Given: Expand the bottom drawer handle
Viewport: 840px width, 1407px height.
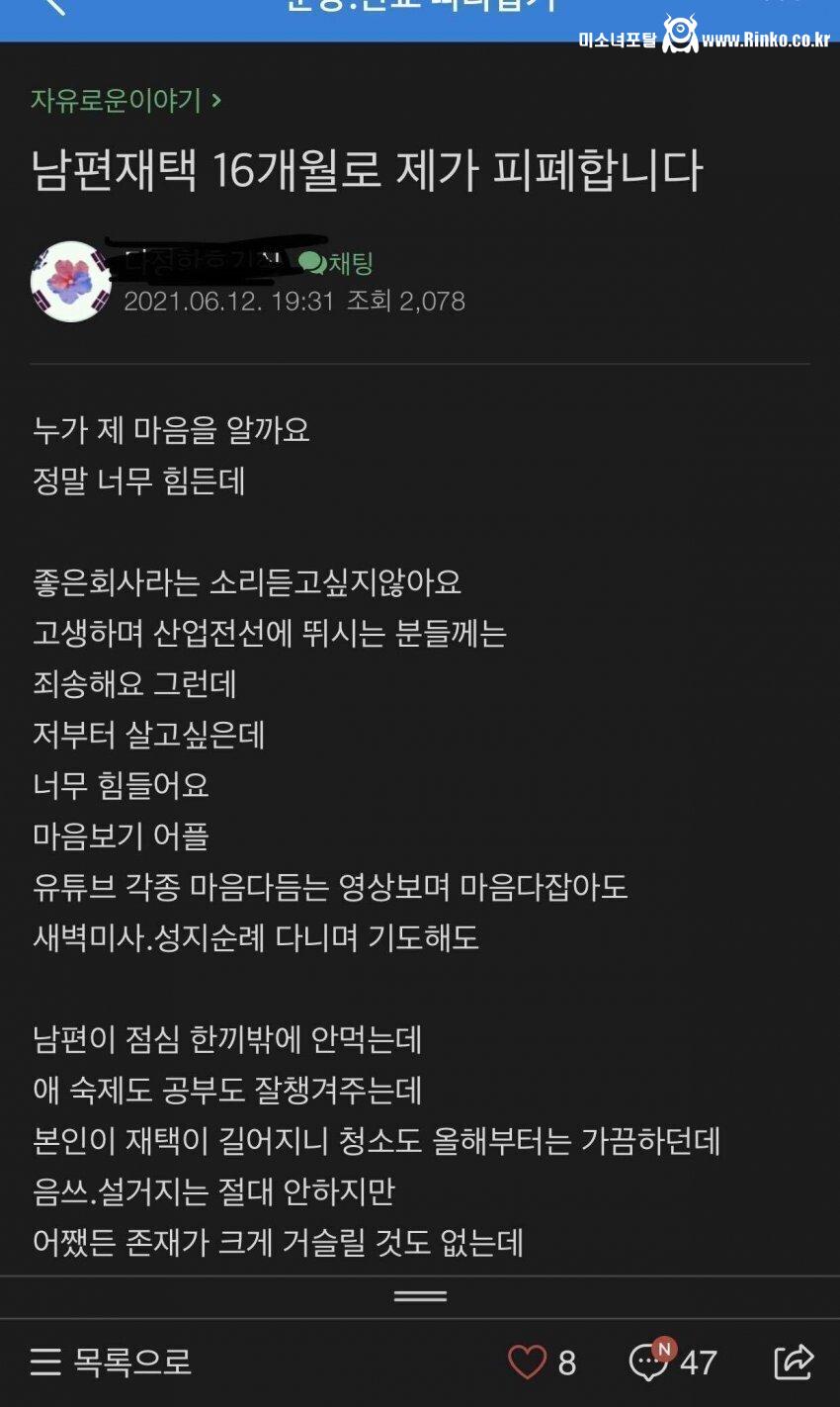Looking at the screenshot, I should point(420,1296).
